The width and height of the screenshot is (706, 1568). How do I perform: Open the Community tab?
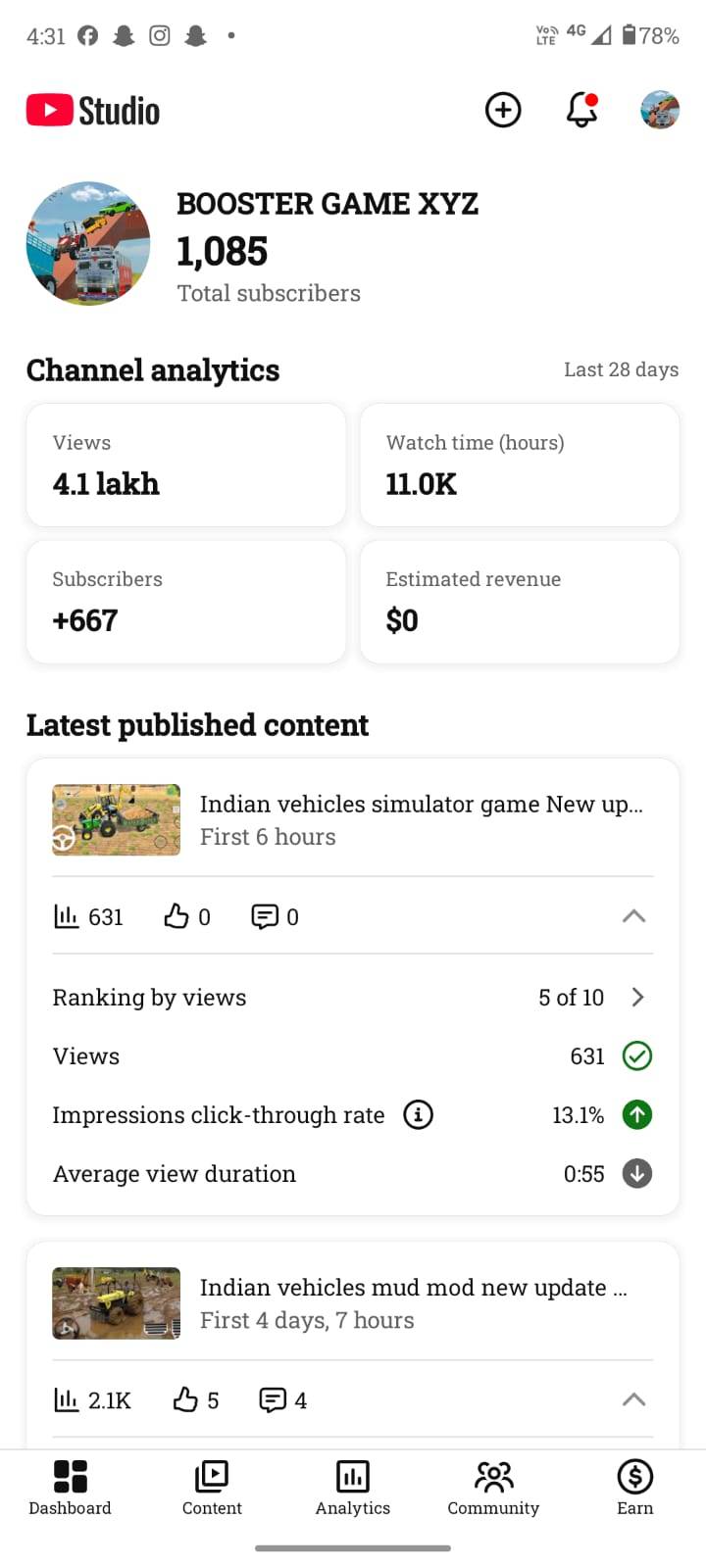pos(493,1486)
